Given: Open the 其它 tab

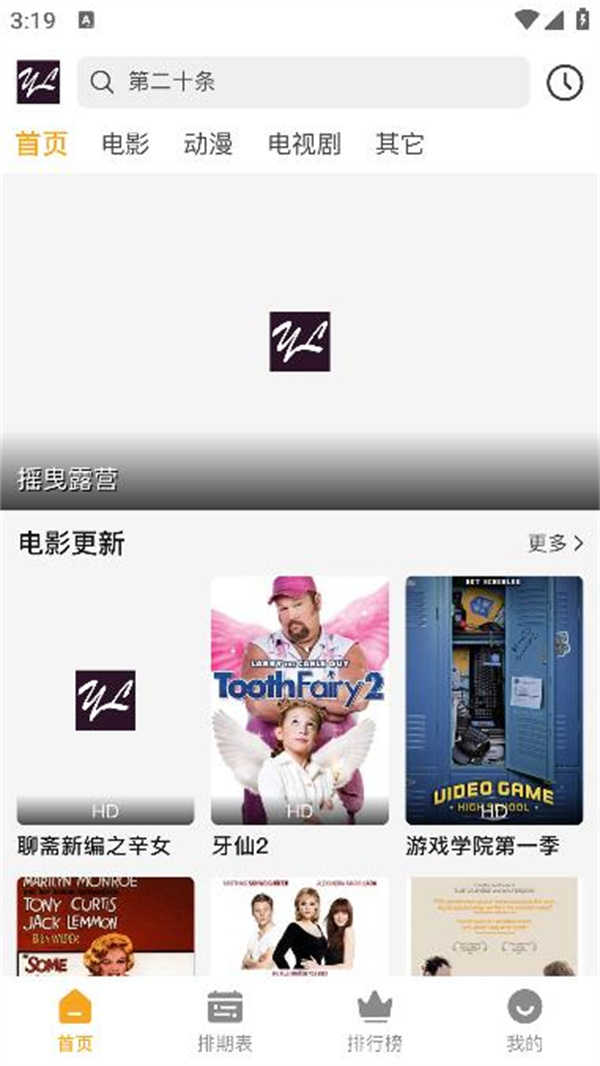Looking at the screenshot, I should [399, 144].
